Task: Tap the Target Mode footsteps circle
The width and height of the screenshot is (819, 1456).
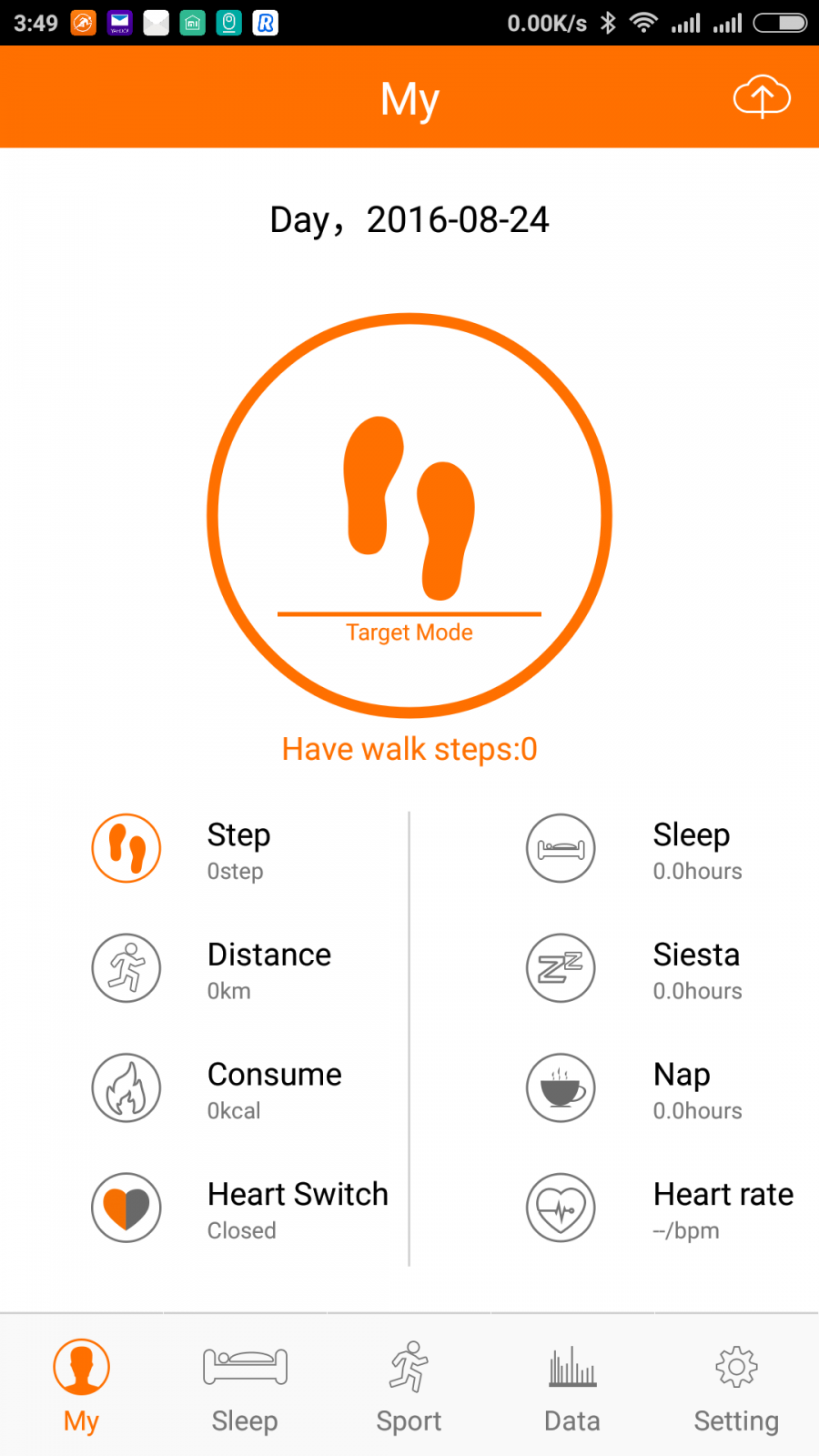Action: click(x=409, y=515)
